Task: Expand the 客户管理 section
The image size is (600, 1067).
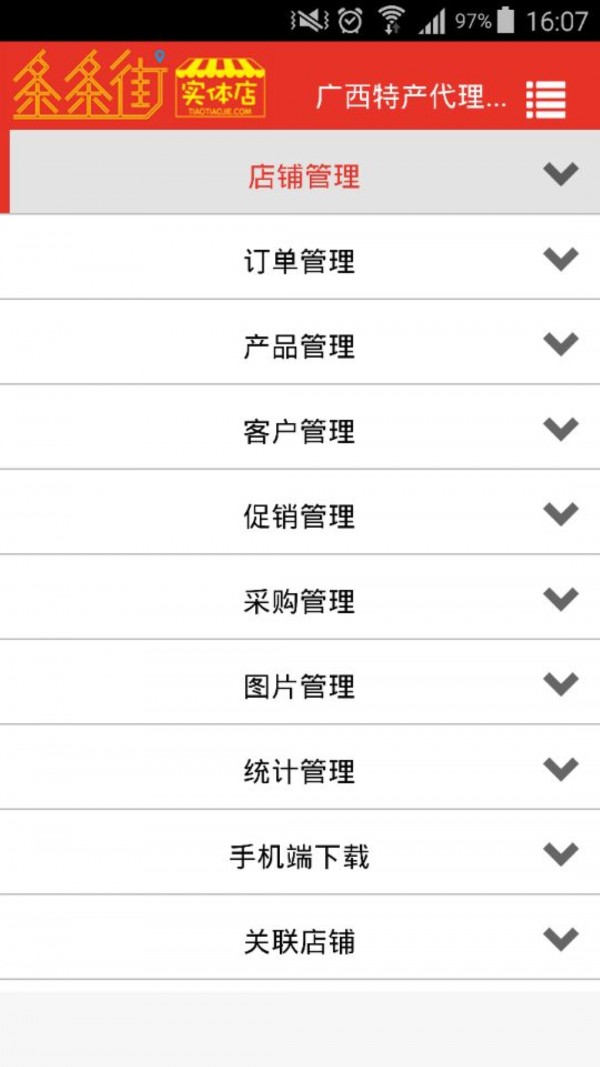Action: [x=300, y=427]
